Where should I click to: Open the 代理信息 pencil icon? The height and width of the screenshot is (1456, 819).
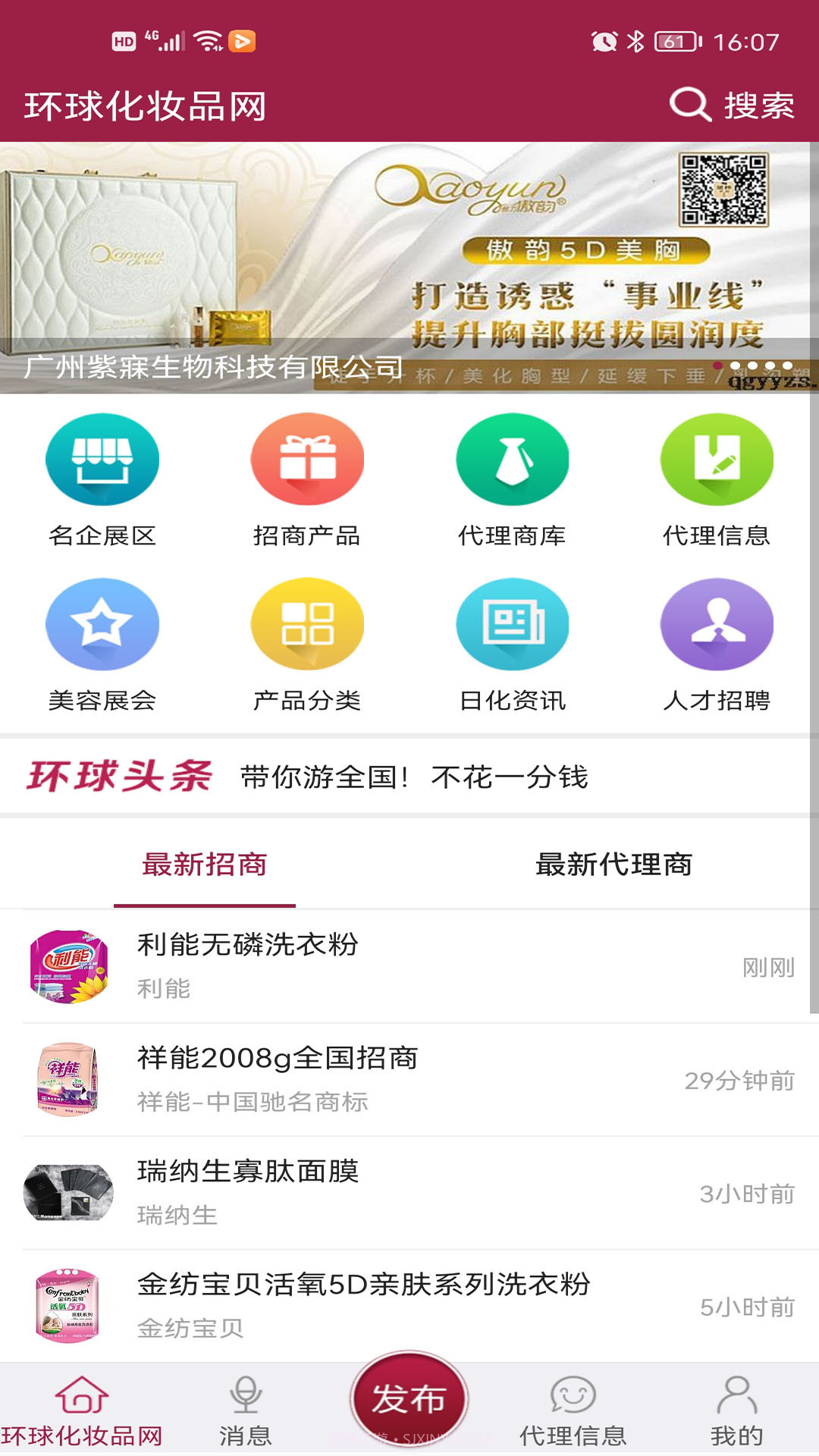[715, 459]
